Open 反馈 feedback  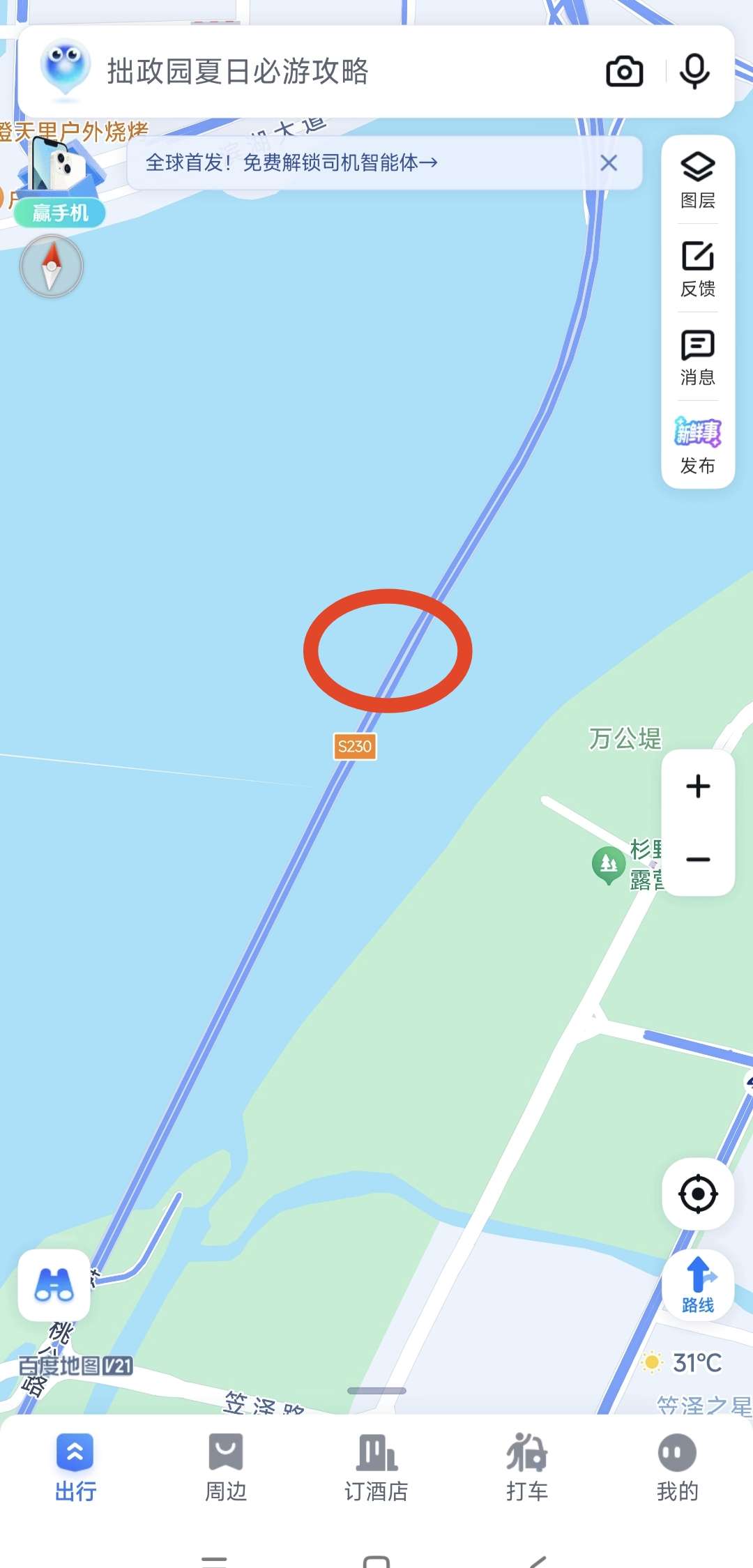click(697, 268)
